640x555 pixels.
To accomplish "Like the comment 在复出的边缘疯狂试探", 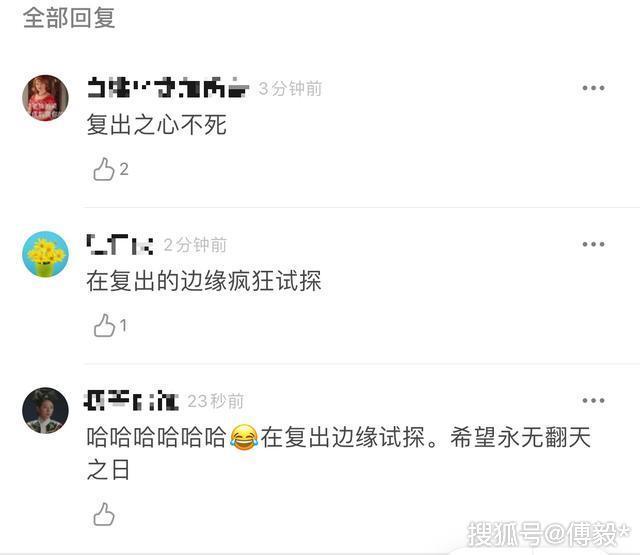I will click(x=104, y=325).
